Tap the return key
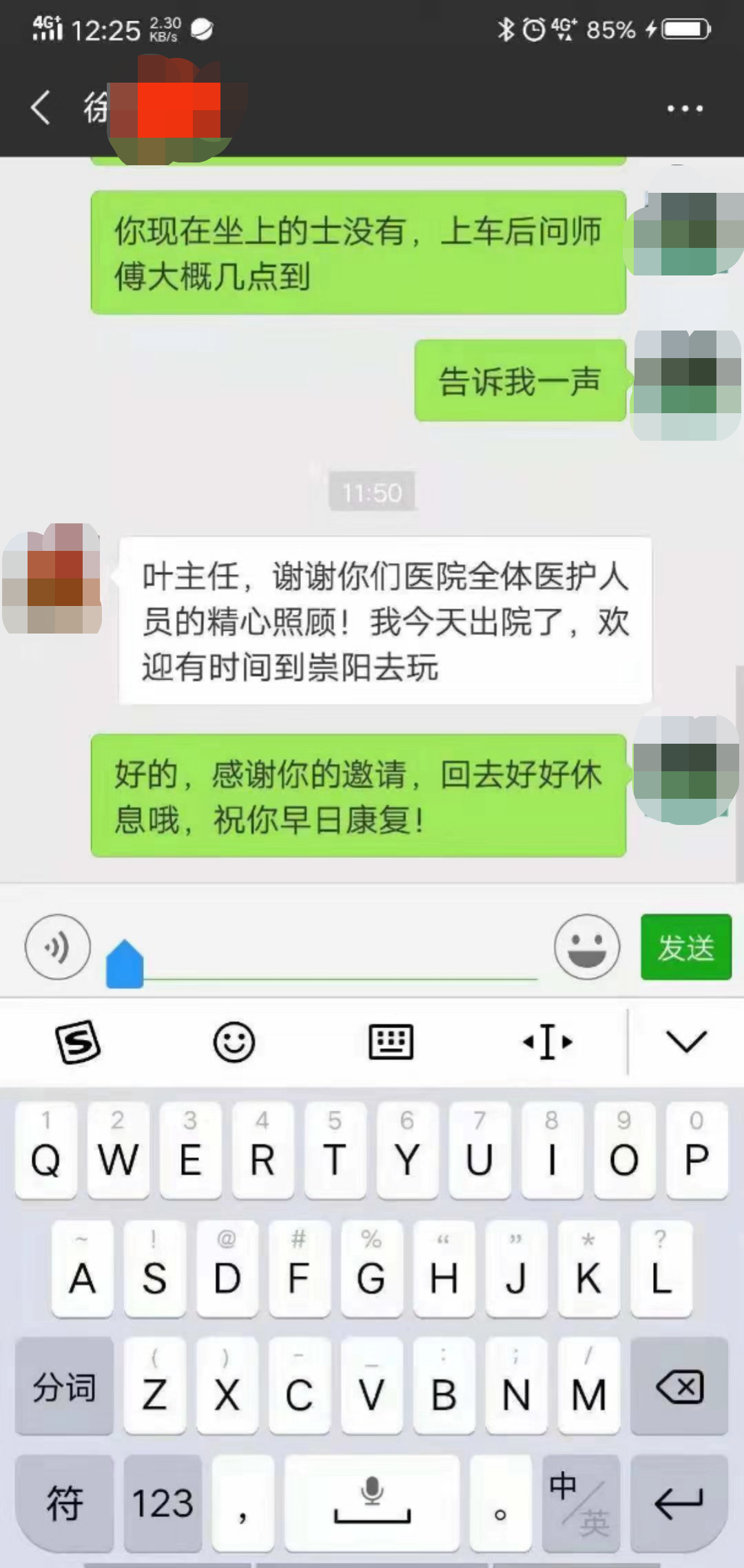This screenshot has width=744, height=1568. click(x=679, y=1503)
